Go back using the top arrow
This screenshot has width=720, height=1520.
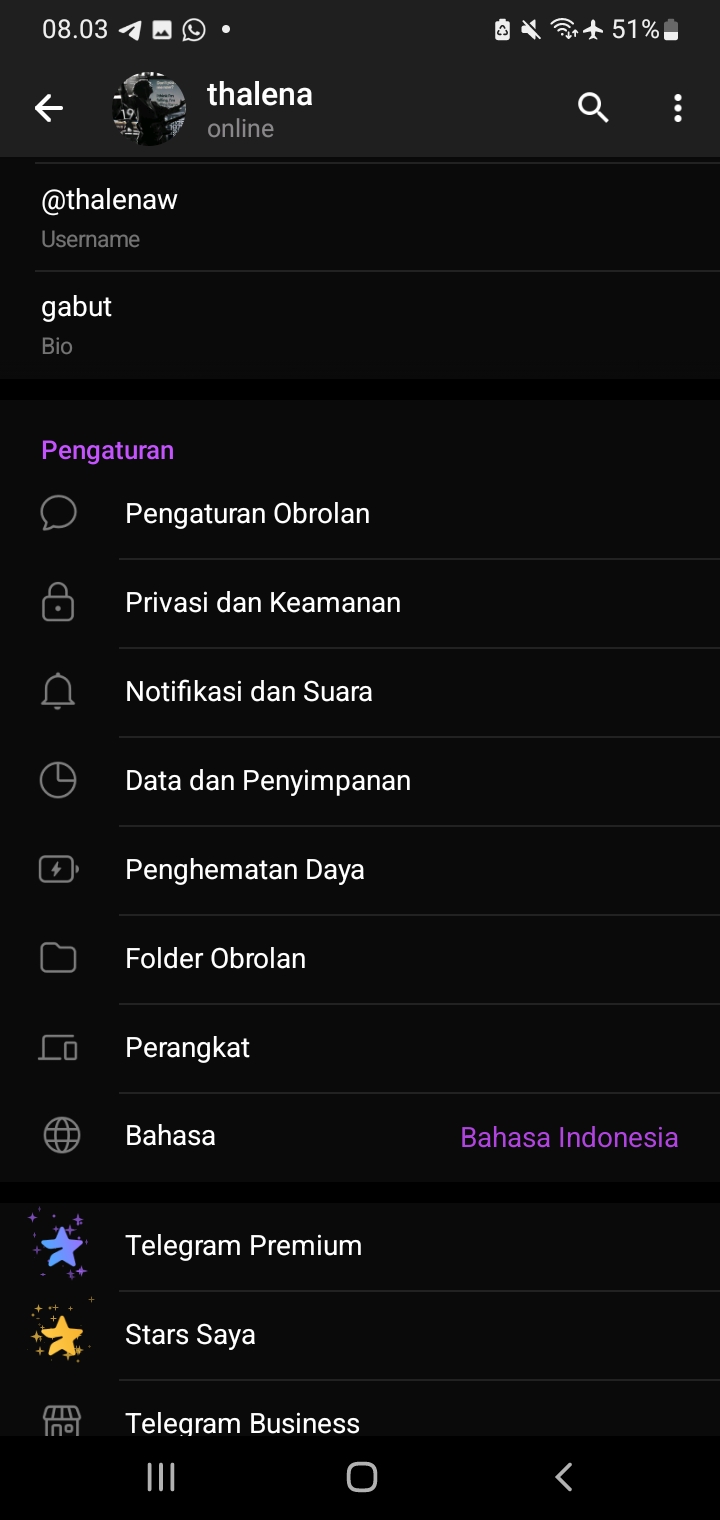[x=49, y=109]
